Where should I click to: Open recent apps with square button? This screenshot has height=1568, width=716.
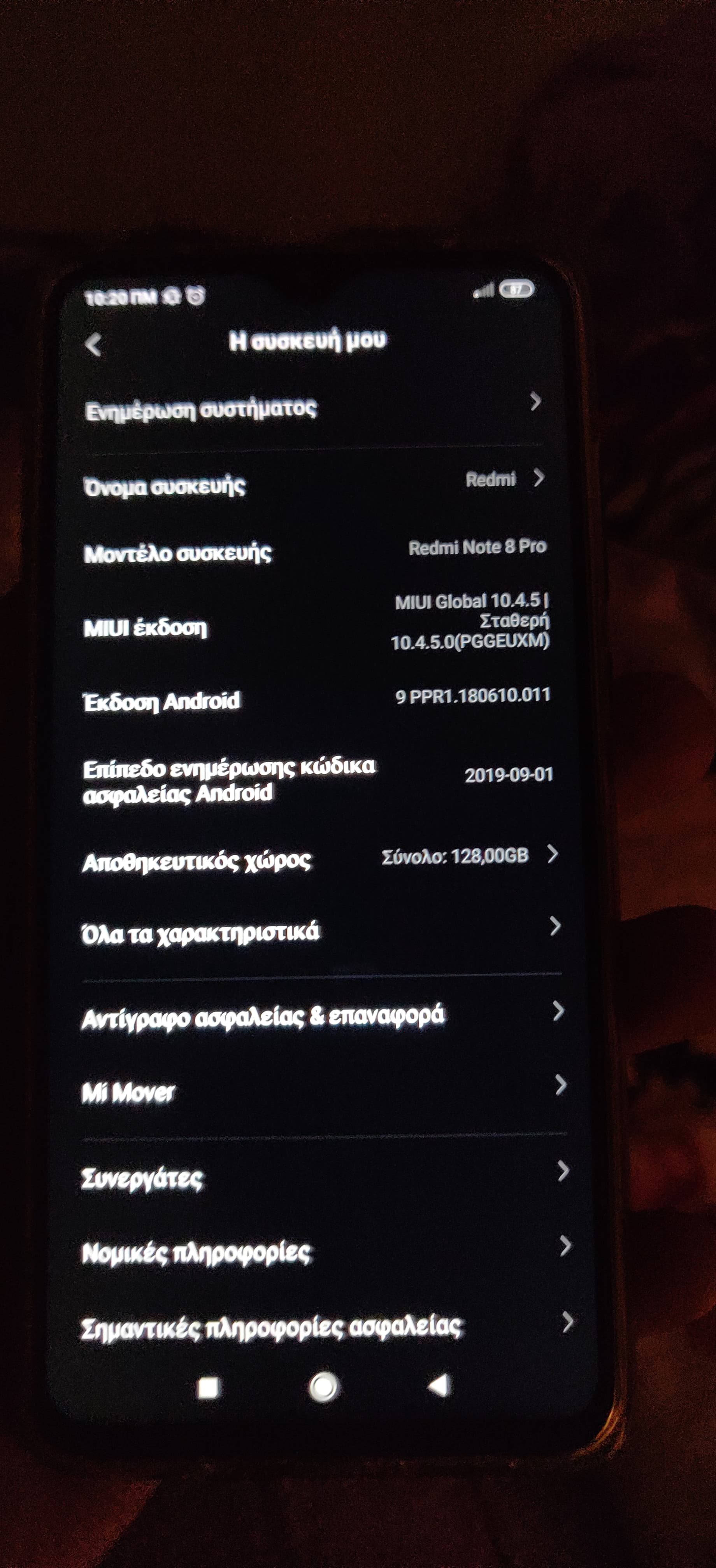point(208,1388)
